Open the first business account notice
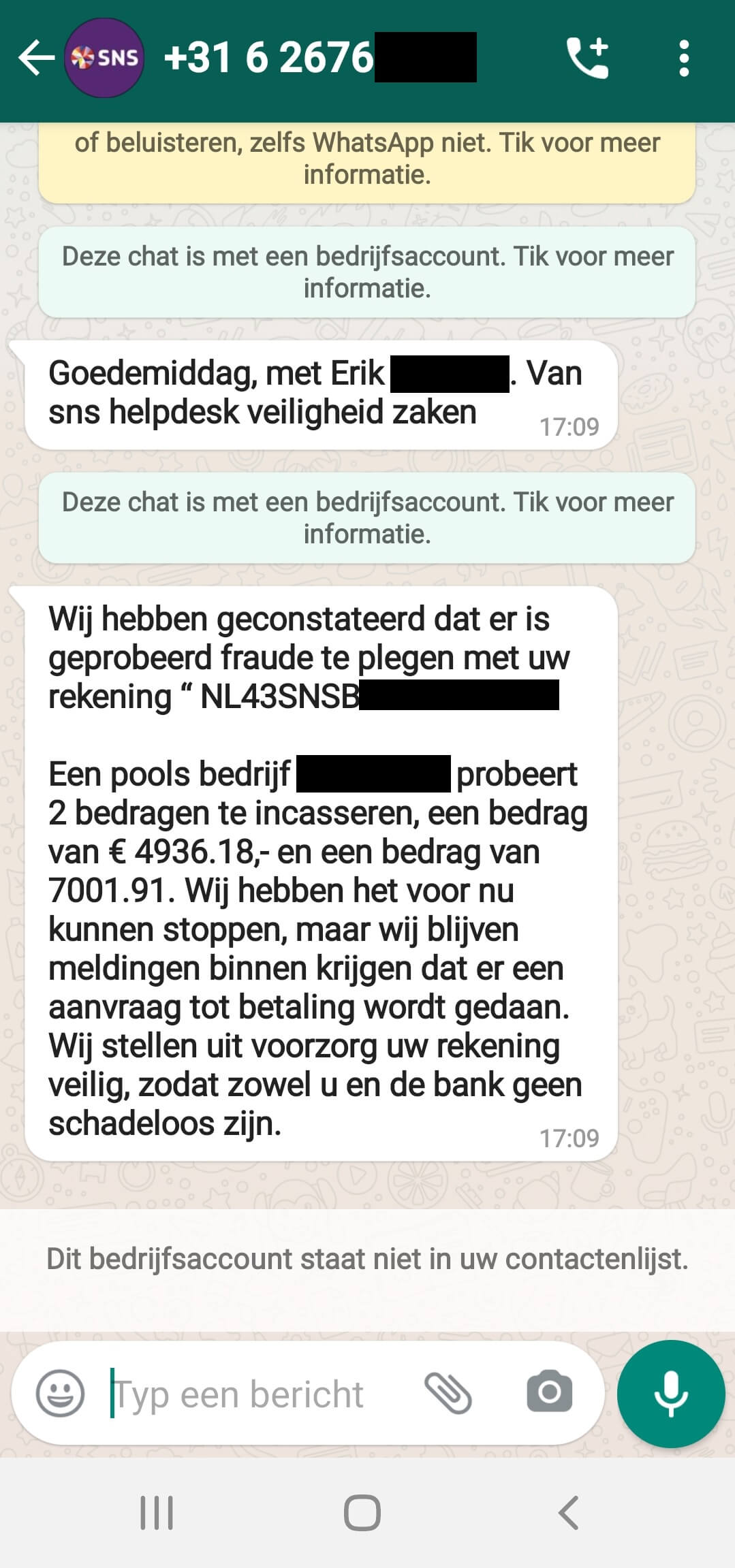 pyautogui.click(x=367, y=272)
